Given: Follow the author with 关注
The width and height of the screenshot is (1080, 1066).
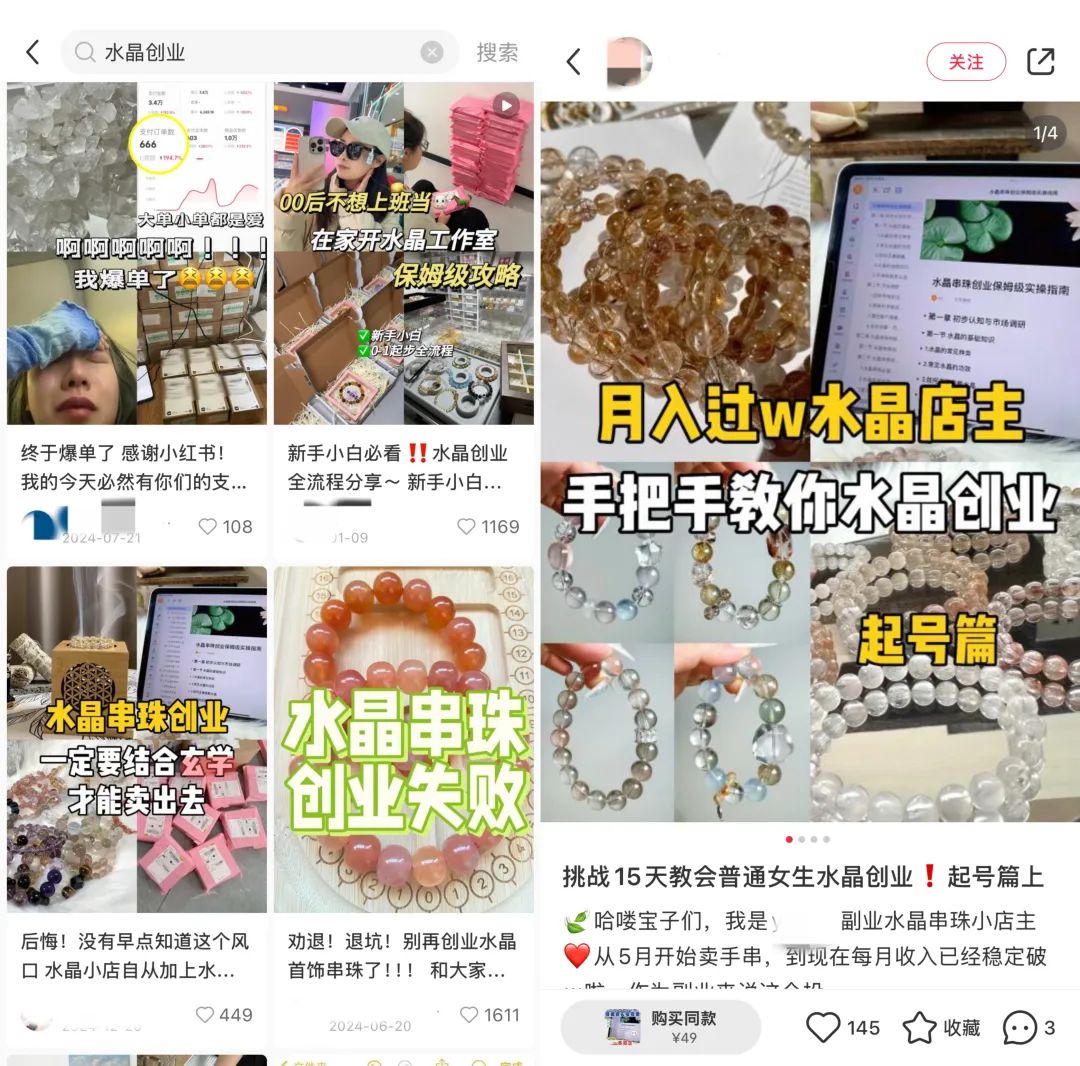Looking at the screenshot, I should 965,62.
